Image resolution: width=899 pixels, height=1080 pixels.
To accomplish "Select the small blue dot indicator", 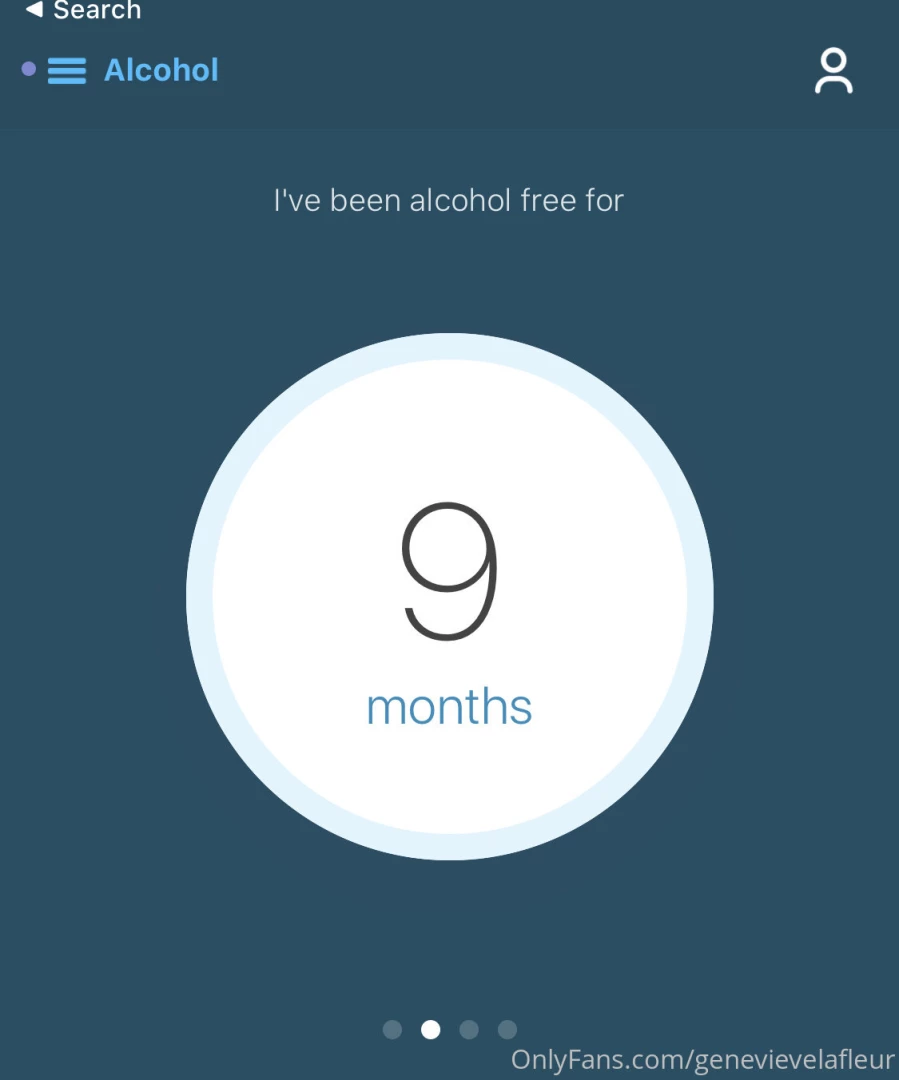I will [28, 68].
